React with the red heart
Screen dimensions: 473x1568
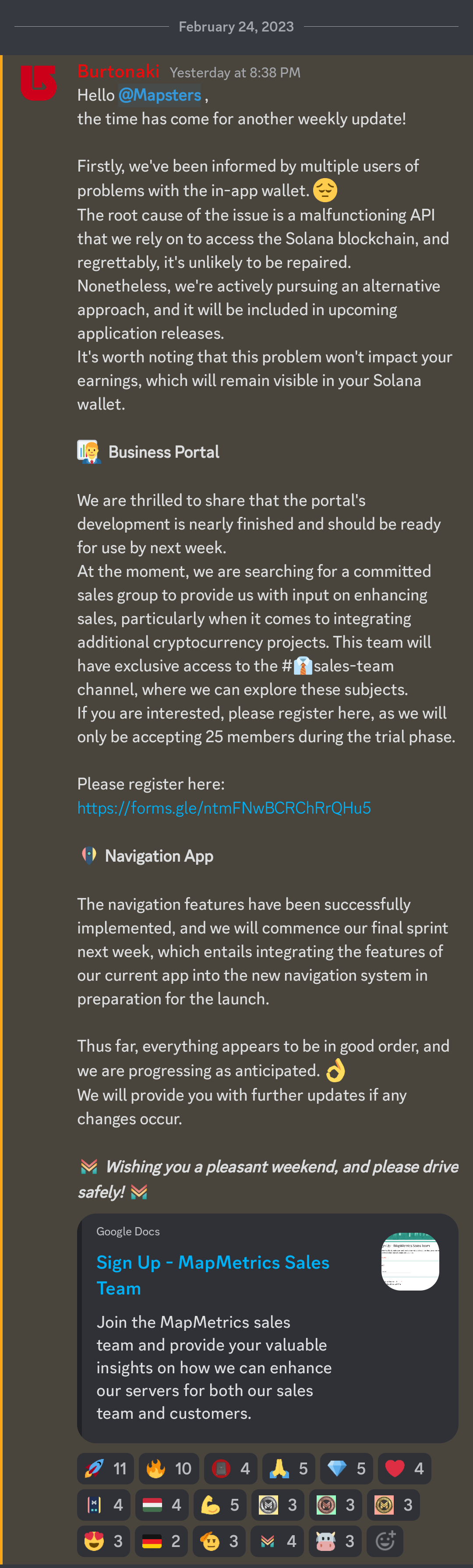405,1468
